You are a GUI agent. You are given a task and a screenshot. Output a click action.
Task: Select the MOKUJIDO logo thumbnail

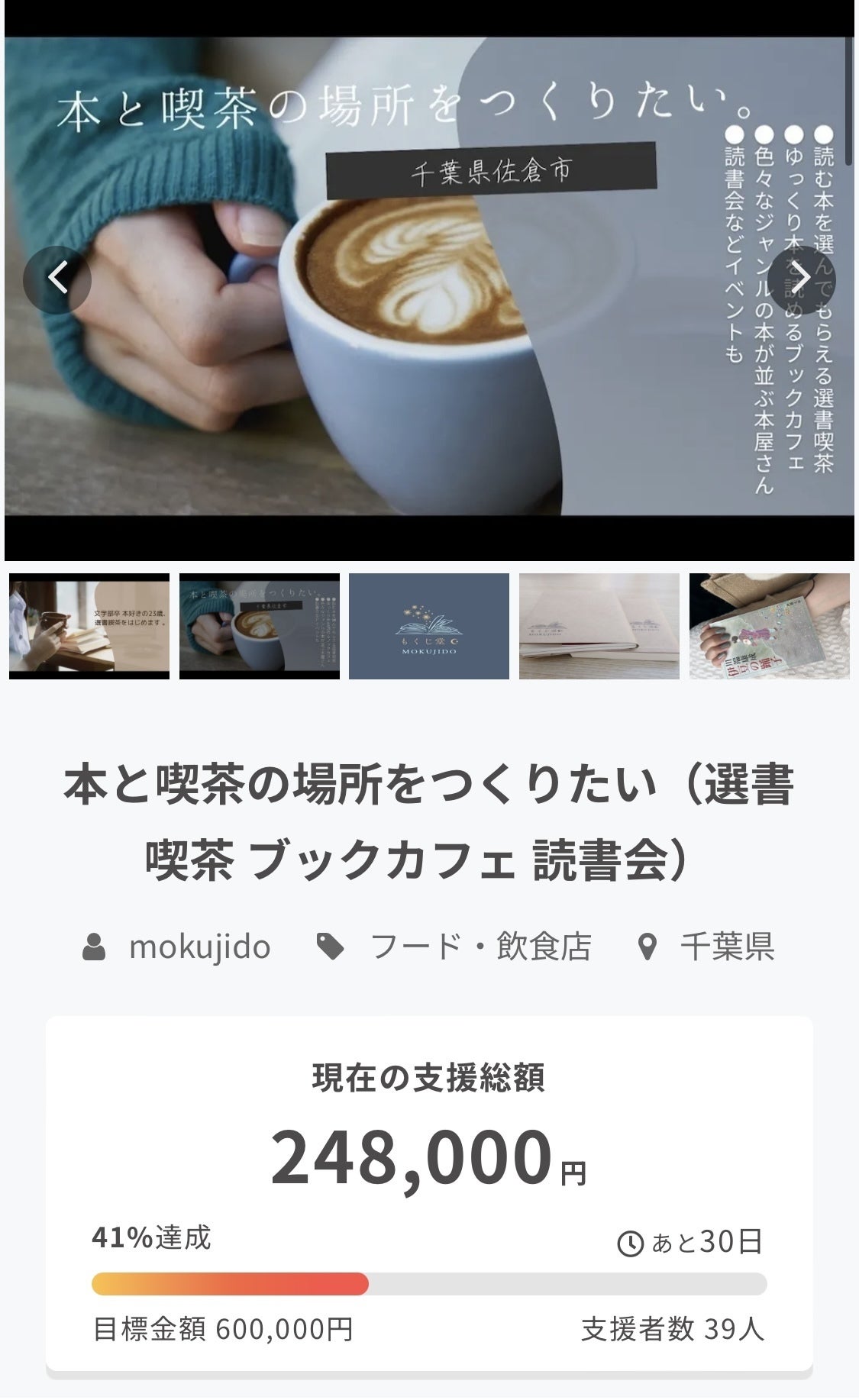point(429,626)
